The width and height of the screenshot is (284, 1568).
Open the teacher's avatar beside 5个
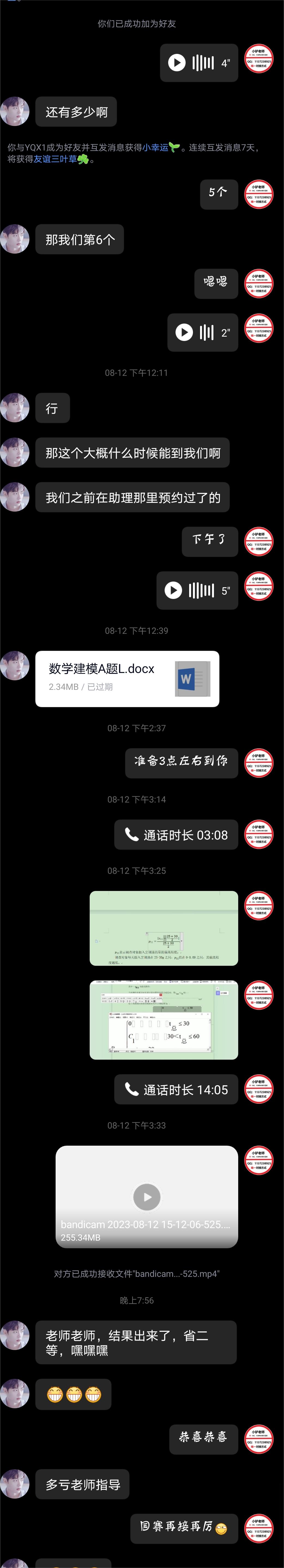pos(258,195)
